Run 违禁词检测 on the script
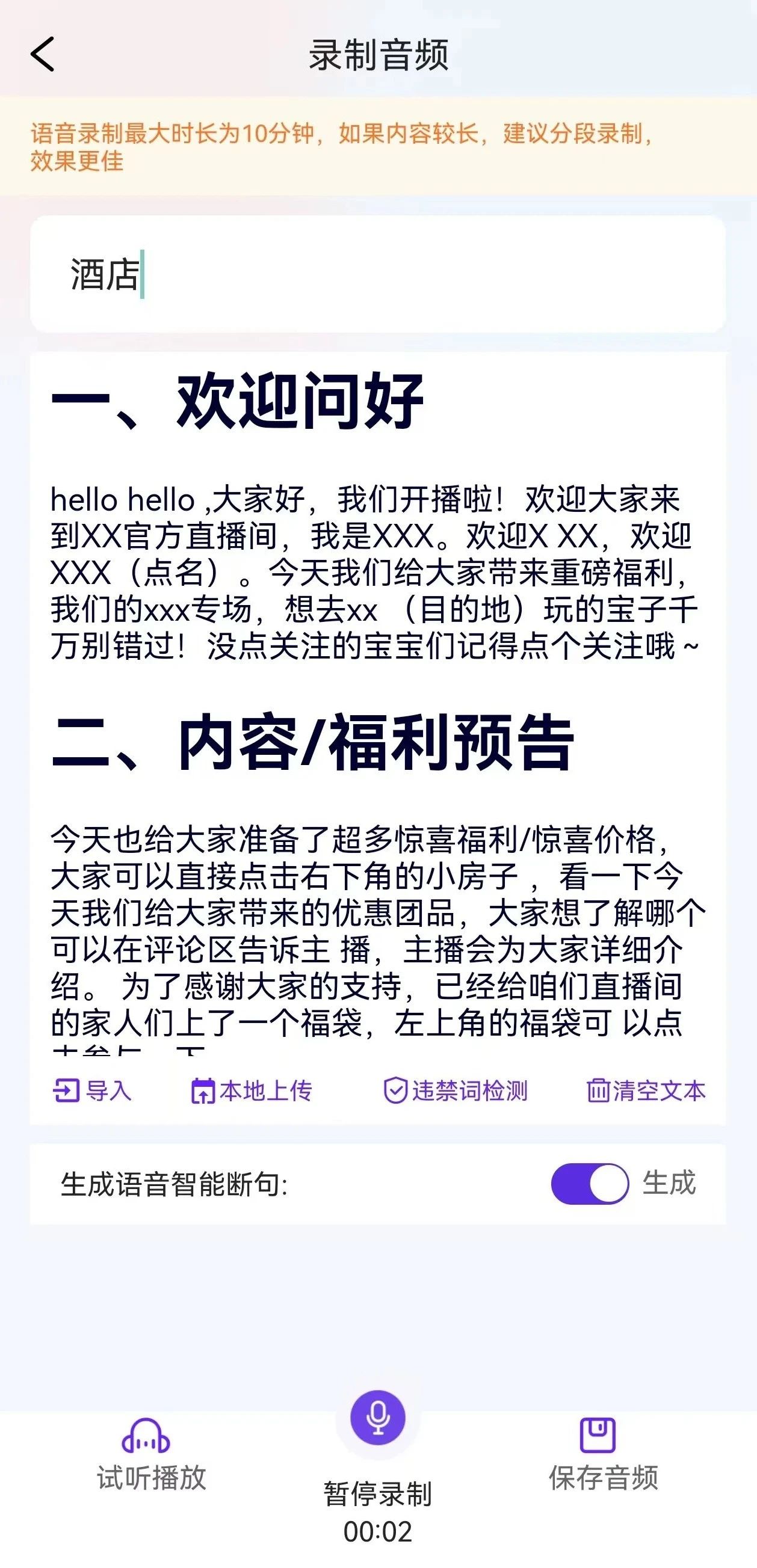Screen dimensions: 757x1568 [x=456, y=1091]
